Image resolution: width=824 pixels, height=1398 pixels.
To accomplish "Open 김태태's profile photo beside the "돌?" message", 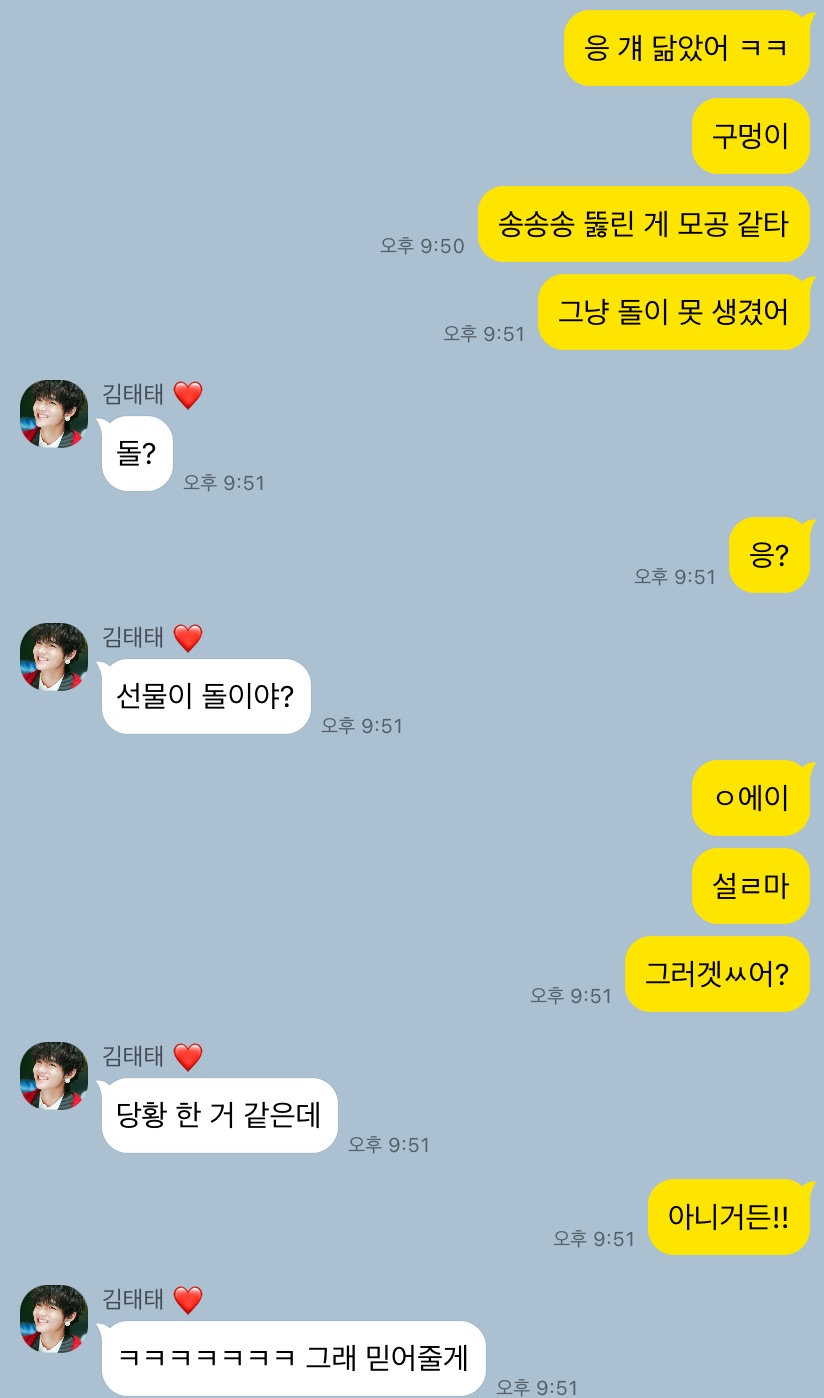I will (54, 414).
